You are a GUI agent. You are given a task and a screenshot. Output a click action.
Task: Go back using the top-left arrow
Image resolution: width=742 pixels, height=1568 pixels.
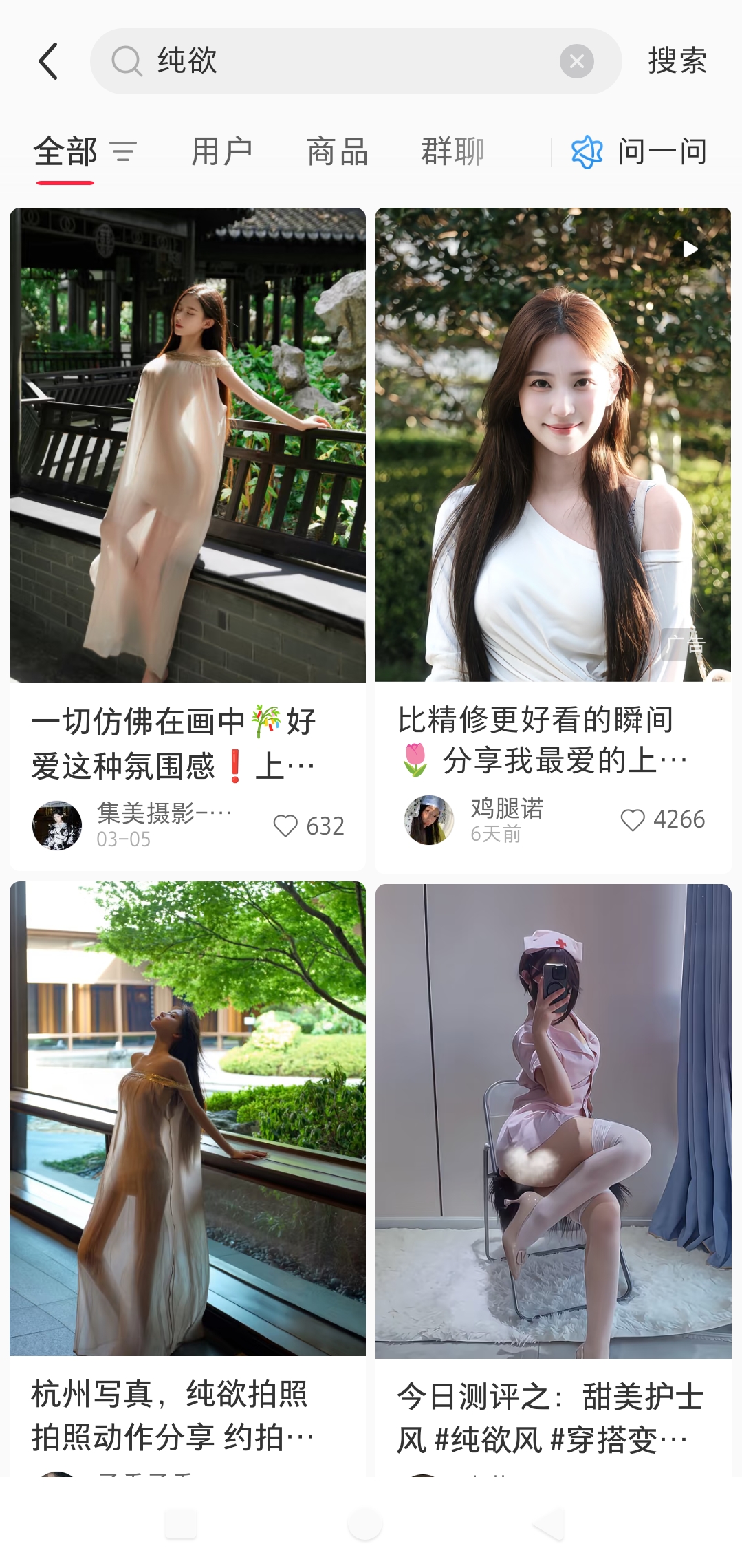point(48,61)
